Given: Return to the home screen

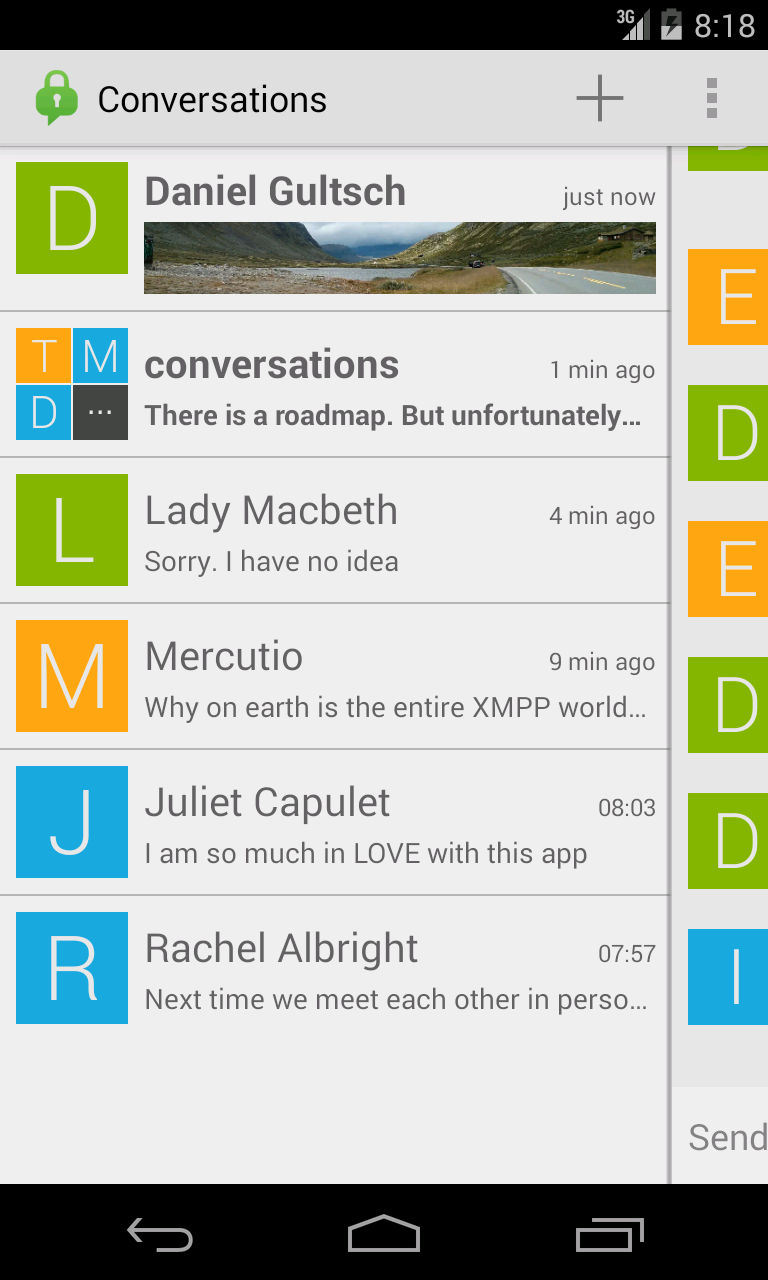Looking at the screenshot, I should click(x=384, y=1235).
